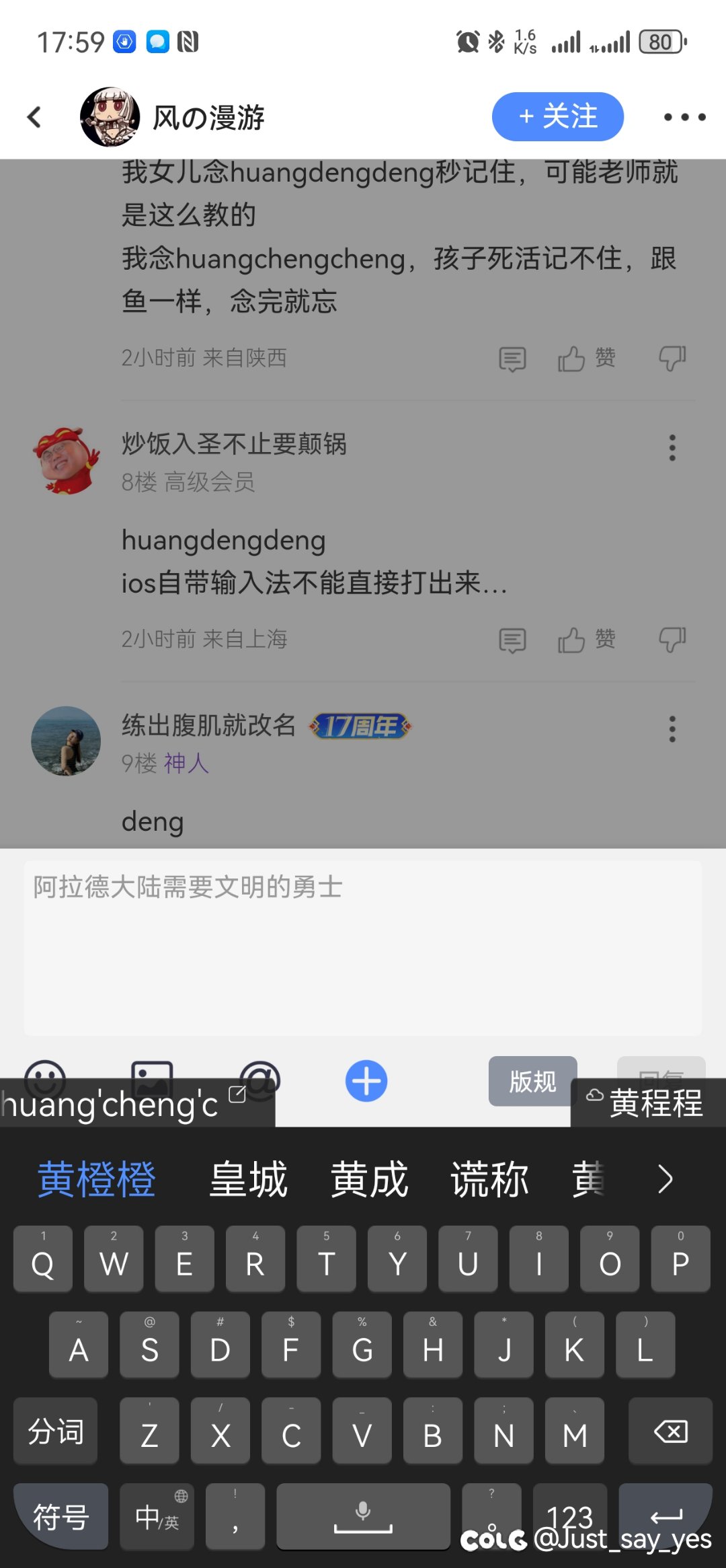Image resolution: width=726 pixels, height=1568 pixels.
Task: Go back with the top-left arrow
Action: point(34,117)
